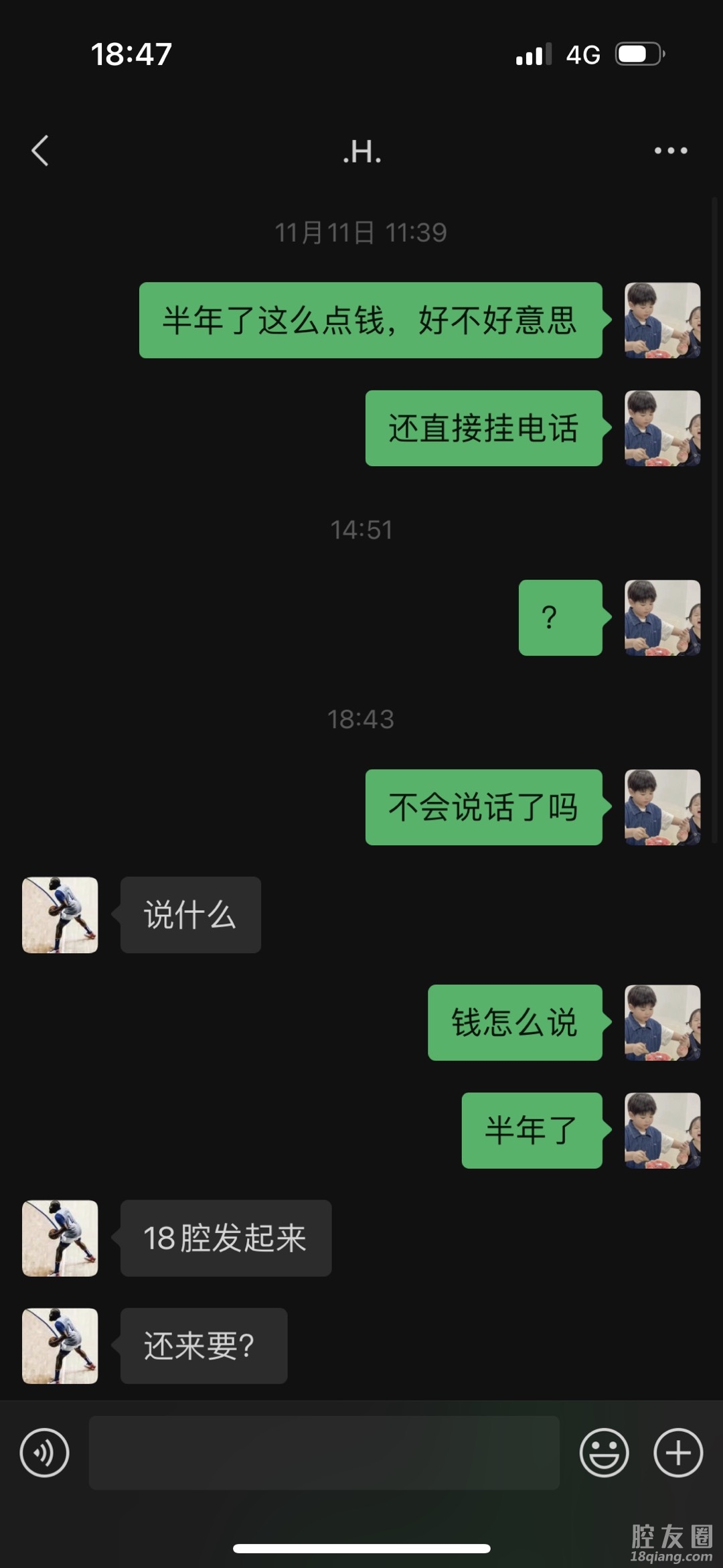Tap own avatar next to "还直接挂电话"
Screen dimensions: 723x1568
[663, 428]
